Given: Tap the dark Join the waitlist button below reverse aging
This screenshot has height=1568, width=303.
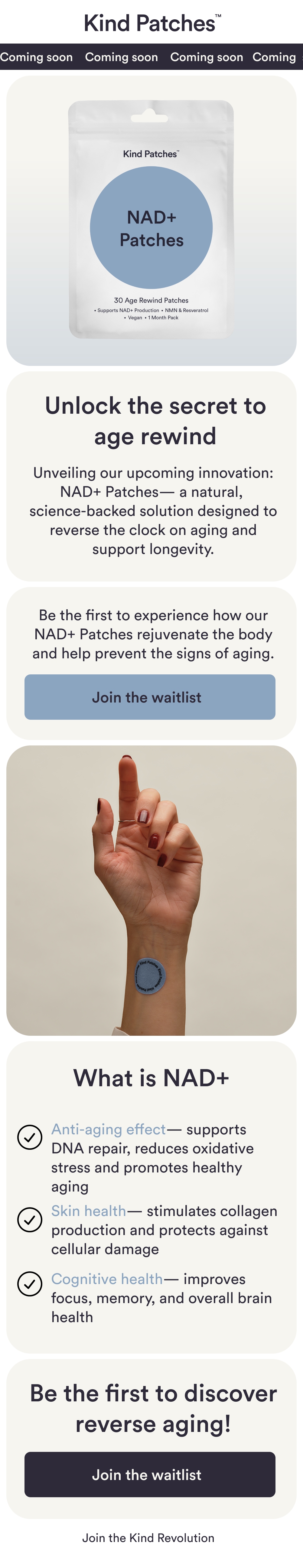Looking at the screenshot, I should point(150,1474).
